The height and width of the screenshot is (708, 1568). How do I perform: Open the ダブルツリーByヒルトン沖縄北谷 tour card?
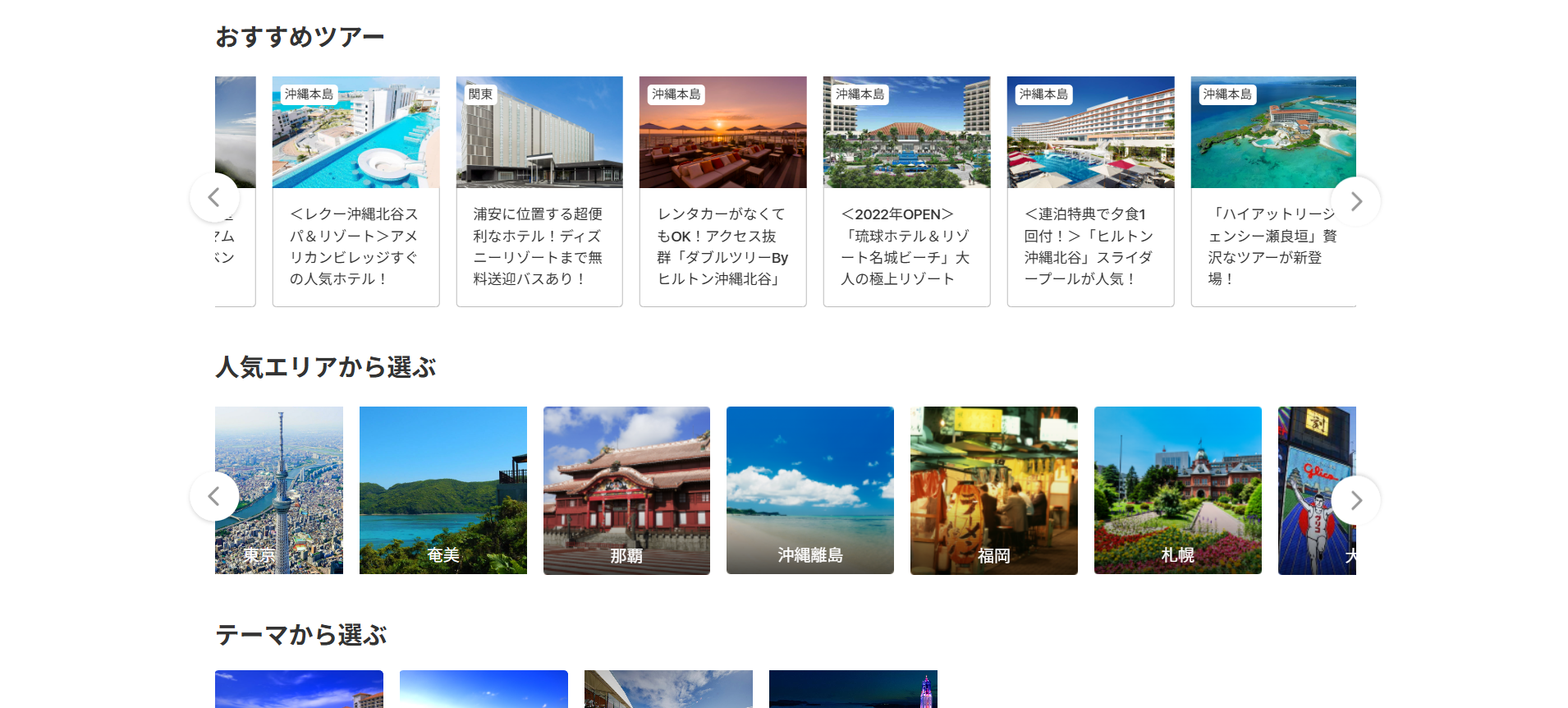click(x=722, y=191)
